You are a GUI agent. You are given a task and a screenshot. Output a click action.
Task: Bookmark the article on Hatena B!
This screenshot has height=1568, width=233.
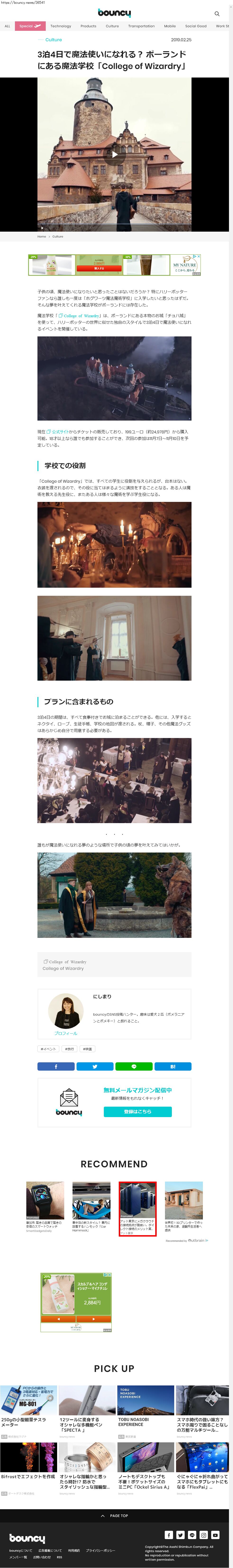click(x=173, y=1066)
